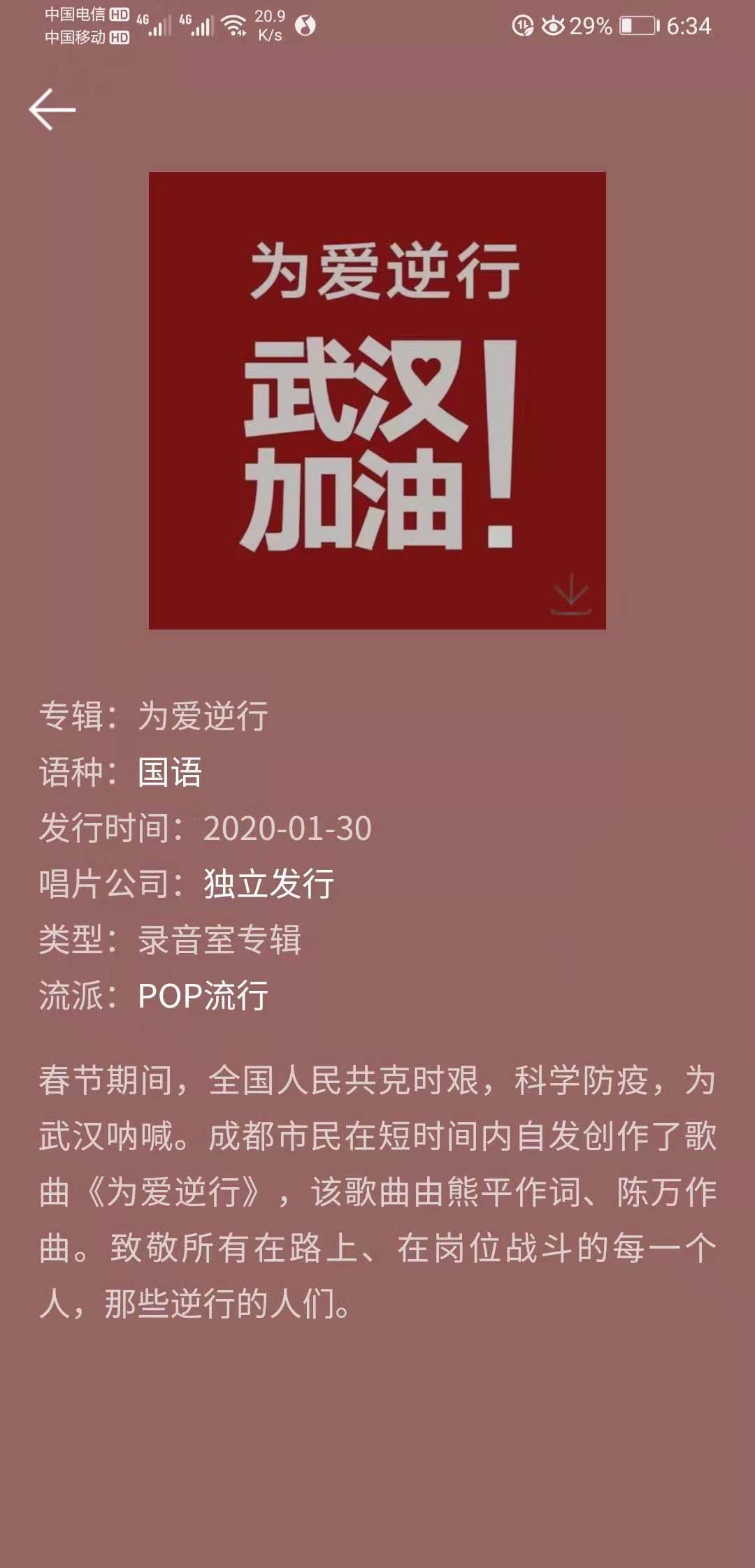Screen dimensions: 755x1568
Task: Open the 独立发行 record company link
Action: 269,884
